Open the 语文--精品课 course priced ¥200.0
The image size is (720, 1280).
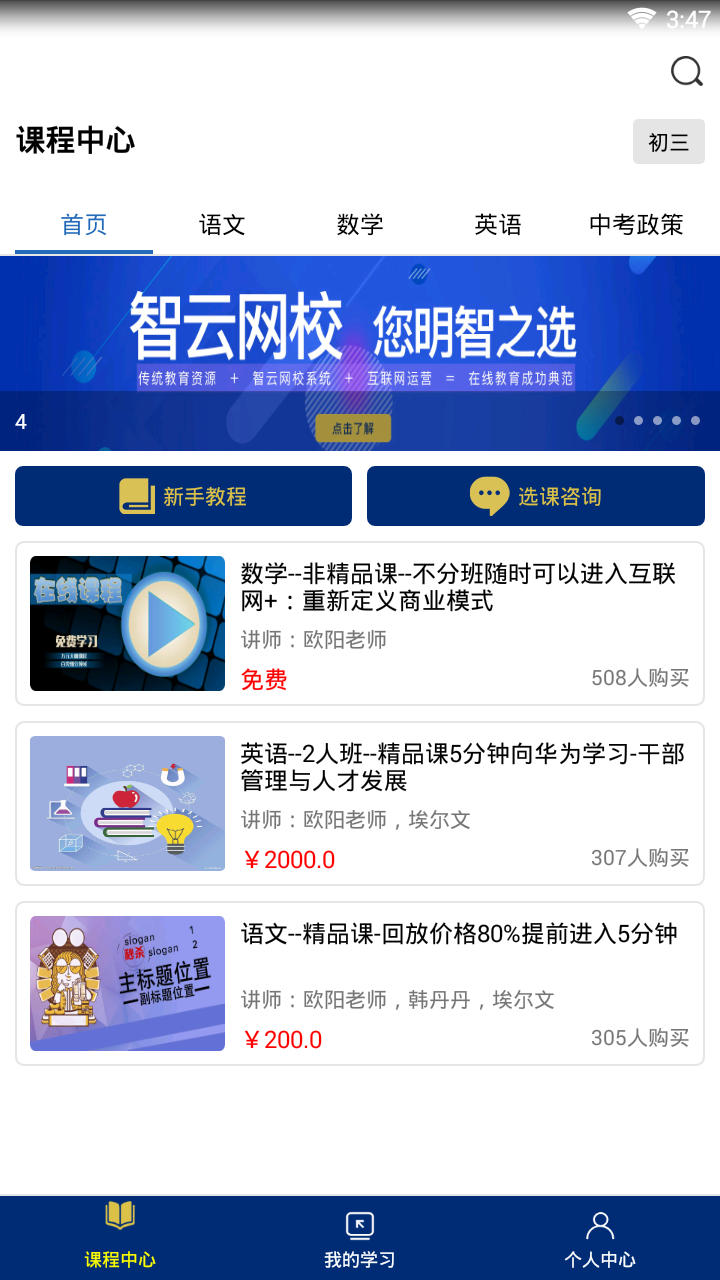(x=360, y=983)
